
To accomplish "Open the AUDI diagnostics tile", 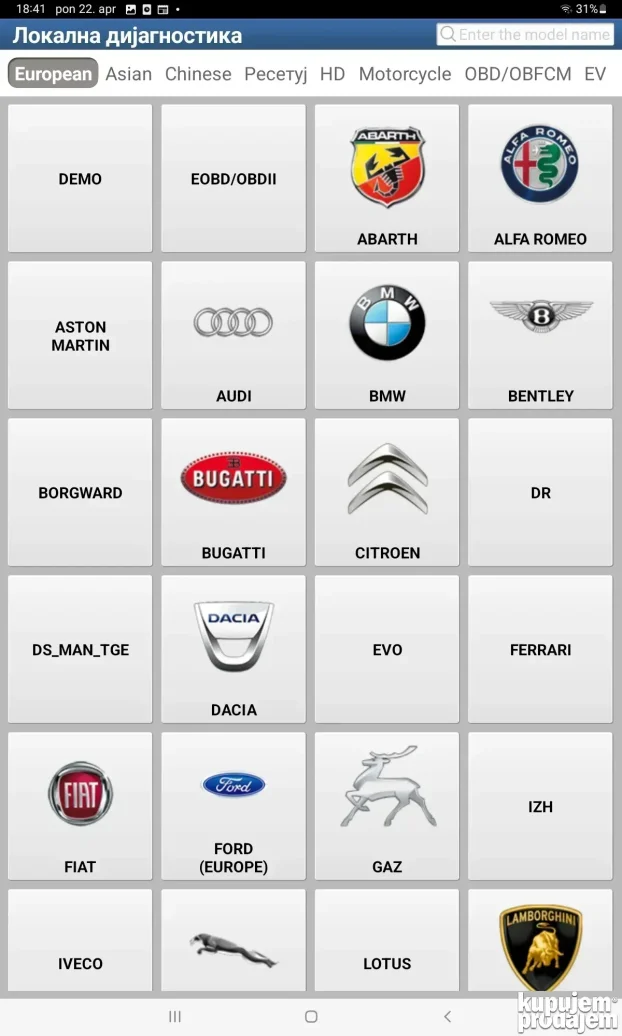I will (233, 336).
